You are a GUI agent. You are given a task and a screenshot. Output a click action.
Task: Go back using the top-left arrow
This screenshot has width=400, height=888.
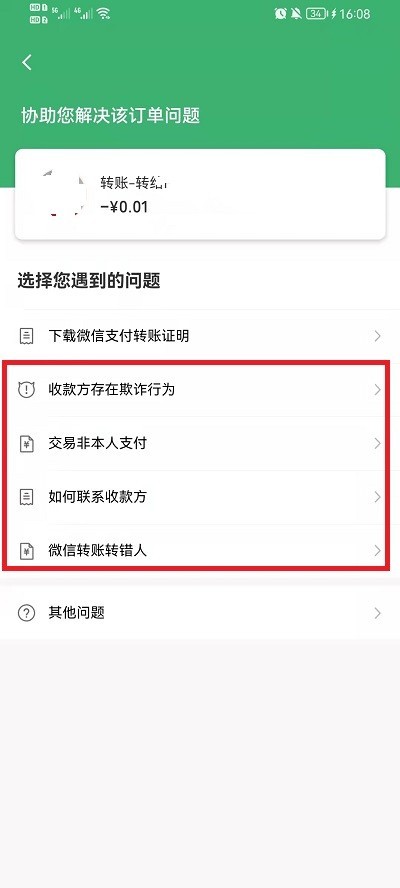27,62
